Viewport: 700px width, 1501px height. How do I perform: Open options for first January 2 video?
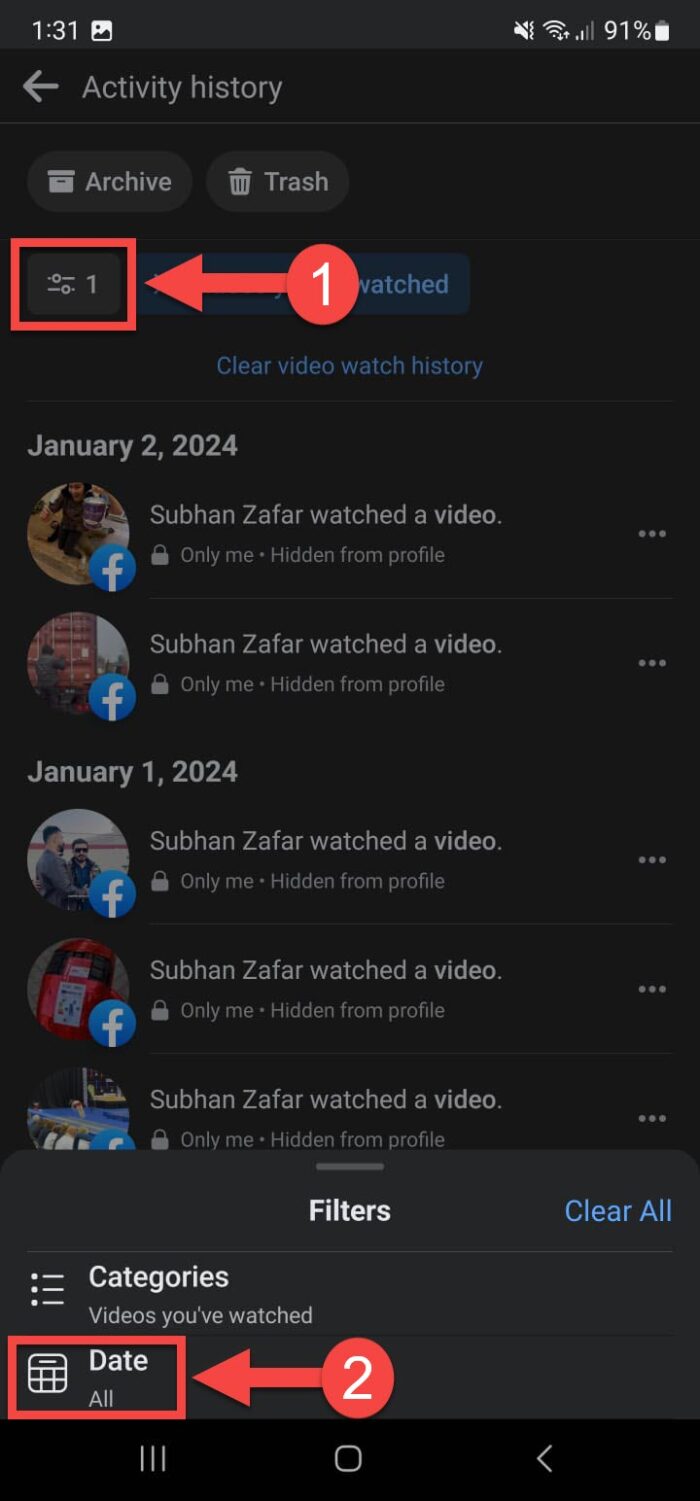click(652, 534)
